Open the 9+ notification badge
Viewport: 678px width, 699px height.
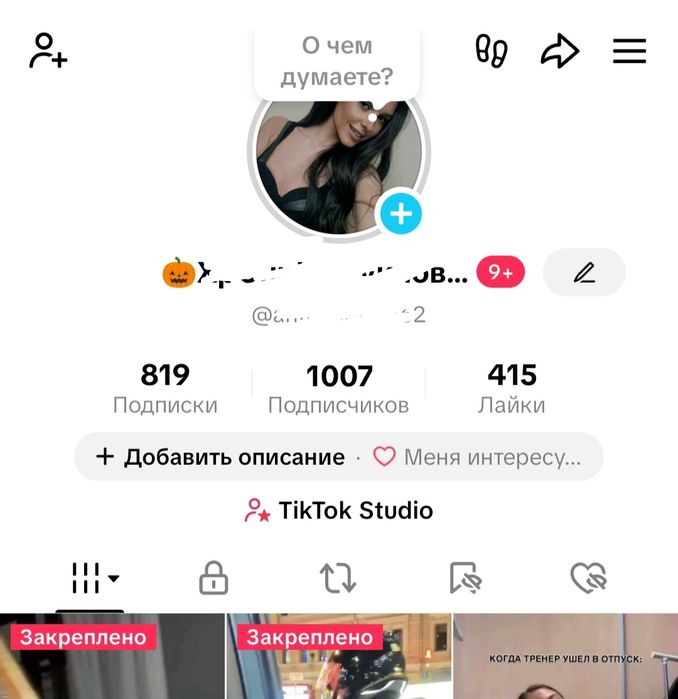(x=501, y=272)
